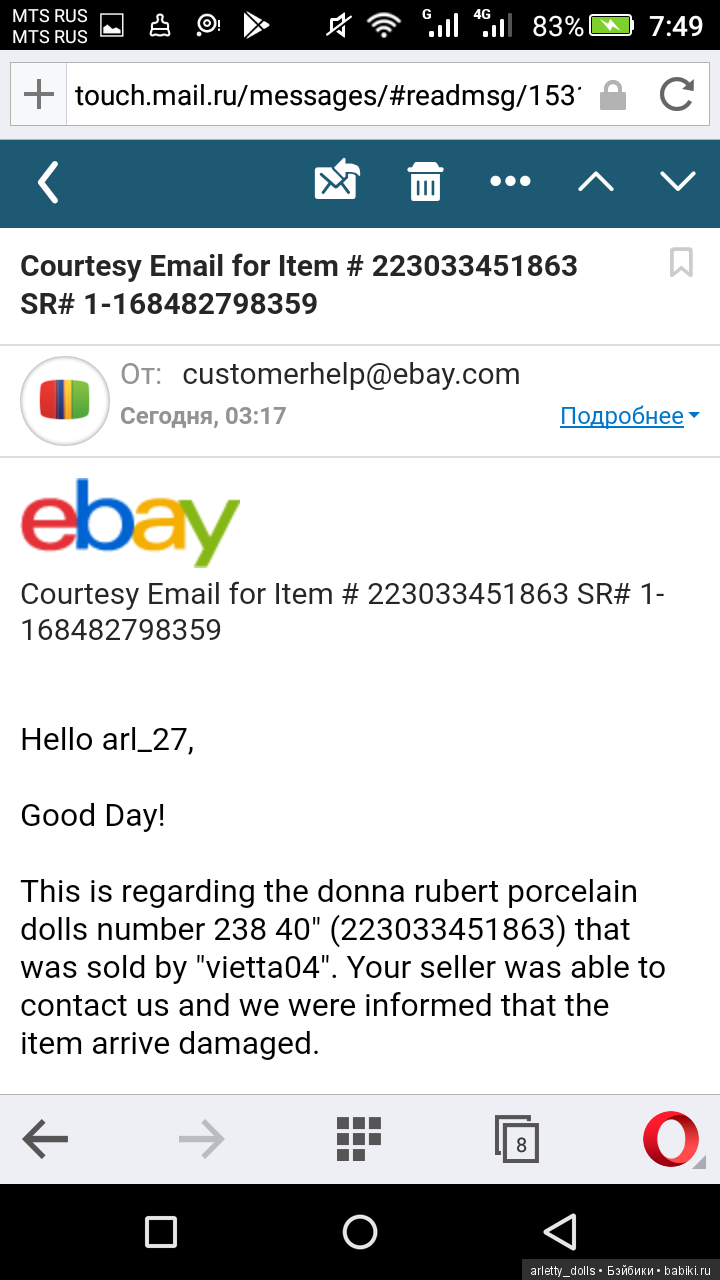Expand sender details via Подробнее
The image size is (720, 1280).
(x=629, y=416)
